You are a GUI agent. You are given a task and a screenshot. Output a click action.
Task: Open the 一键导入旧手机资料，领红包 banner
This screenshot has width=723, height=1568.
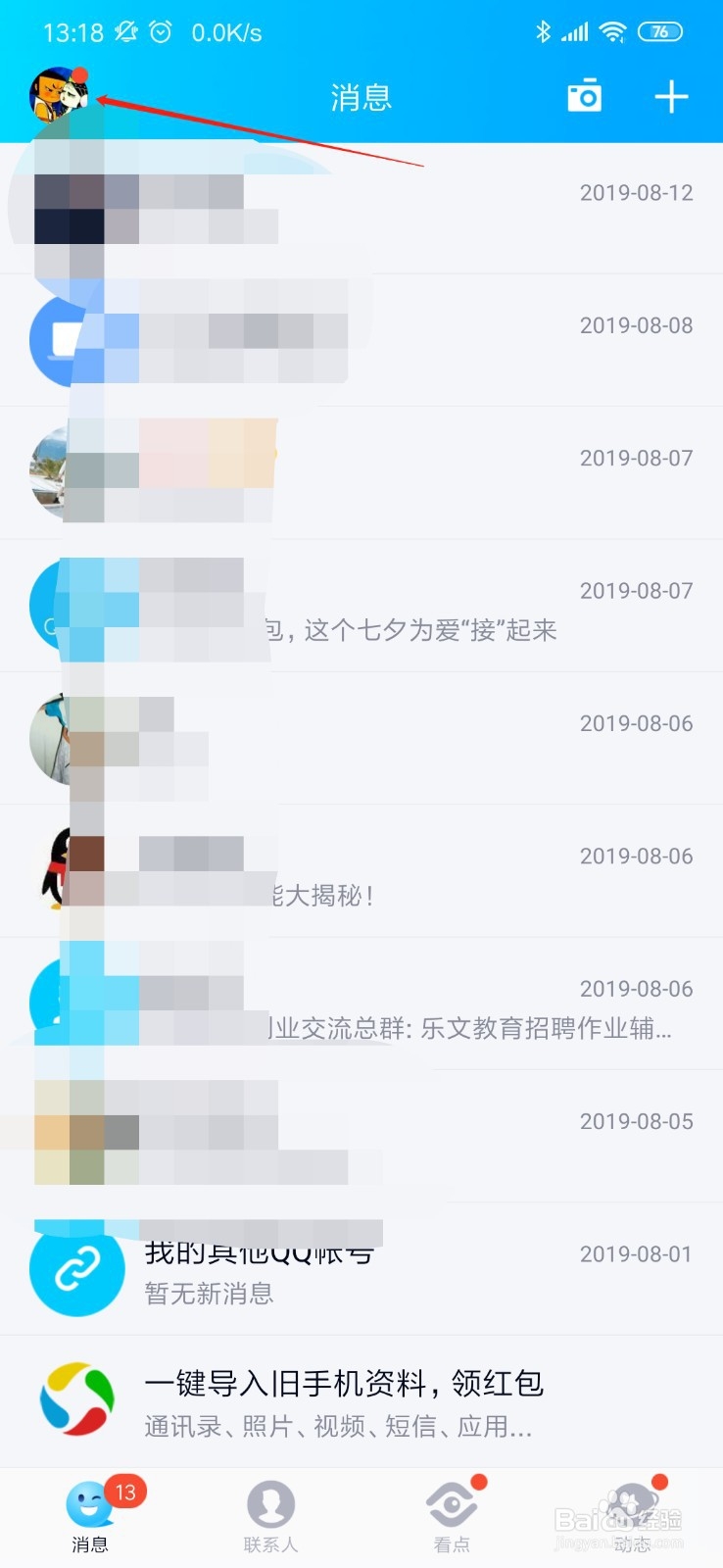coord(361,1401)
